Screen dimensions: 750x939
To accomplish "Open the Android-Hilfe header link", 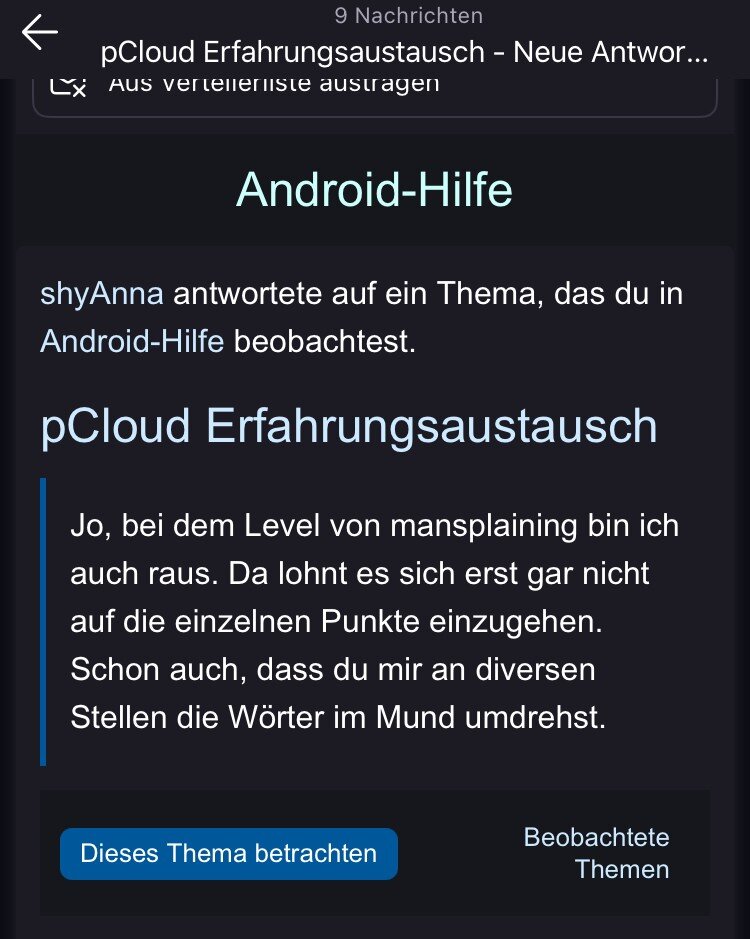I will (x=374, y=190).
